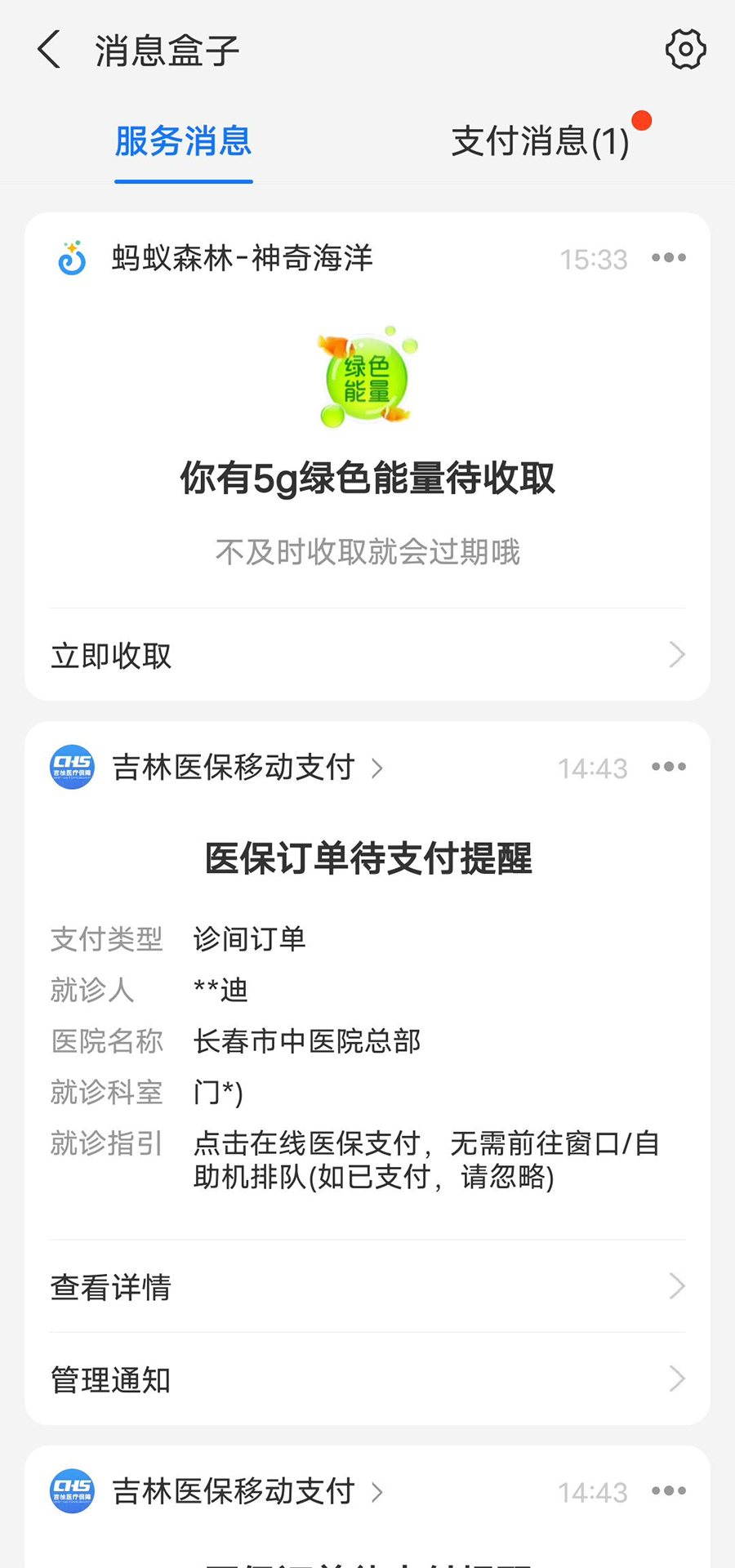Open 查看详情 for the medical insurance order

[x=367, y=1287]
